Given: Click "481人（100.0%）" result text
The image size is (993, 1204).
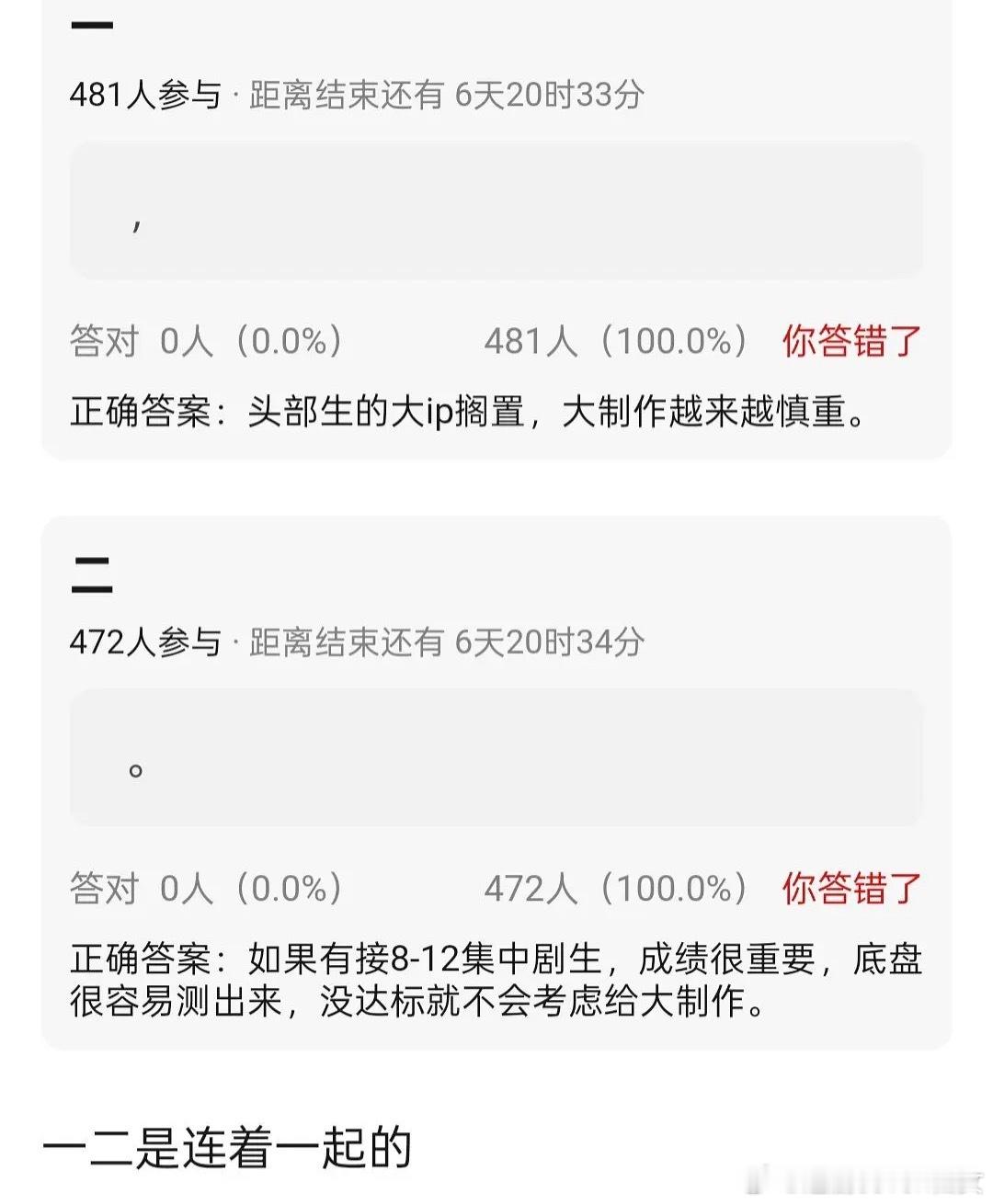Looking at the screenshot, I should (x=616, y=340).
